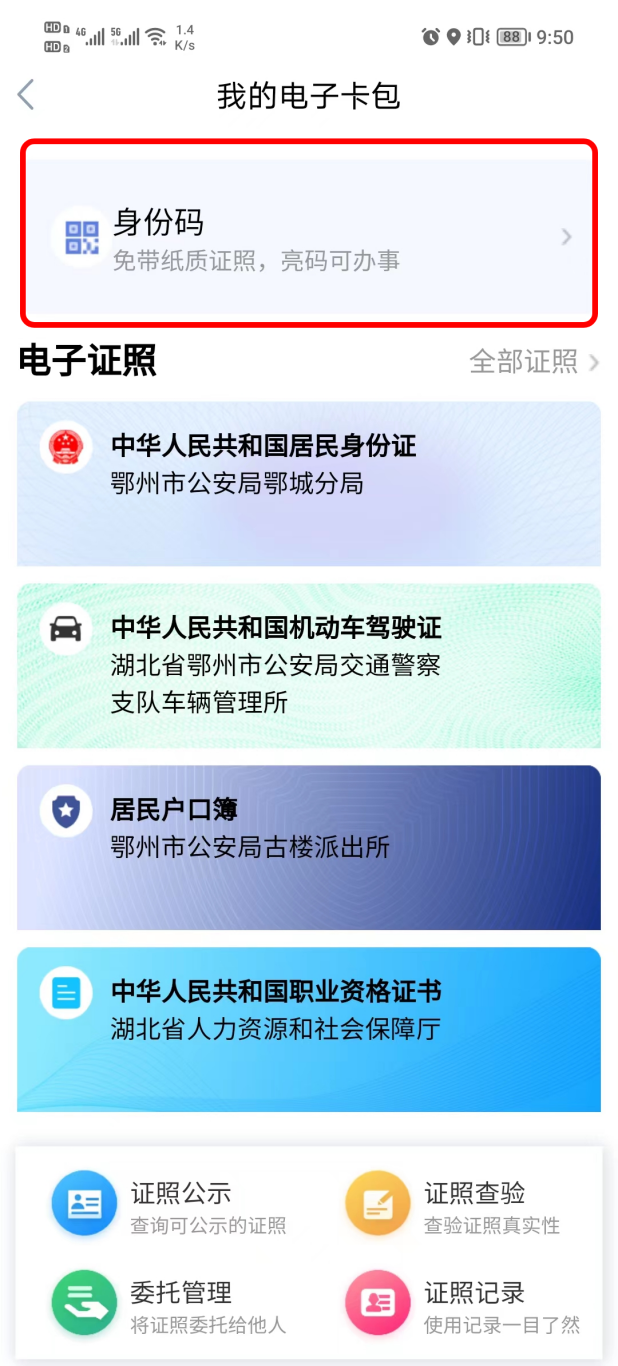The width and height of the screenshot is (618, 1366).
Task: Go back using the top-left arrow
Action: pos(26,95)
